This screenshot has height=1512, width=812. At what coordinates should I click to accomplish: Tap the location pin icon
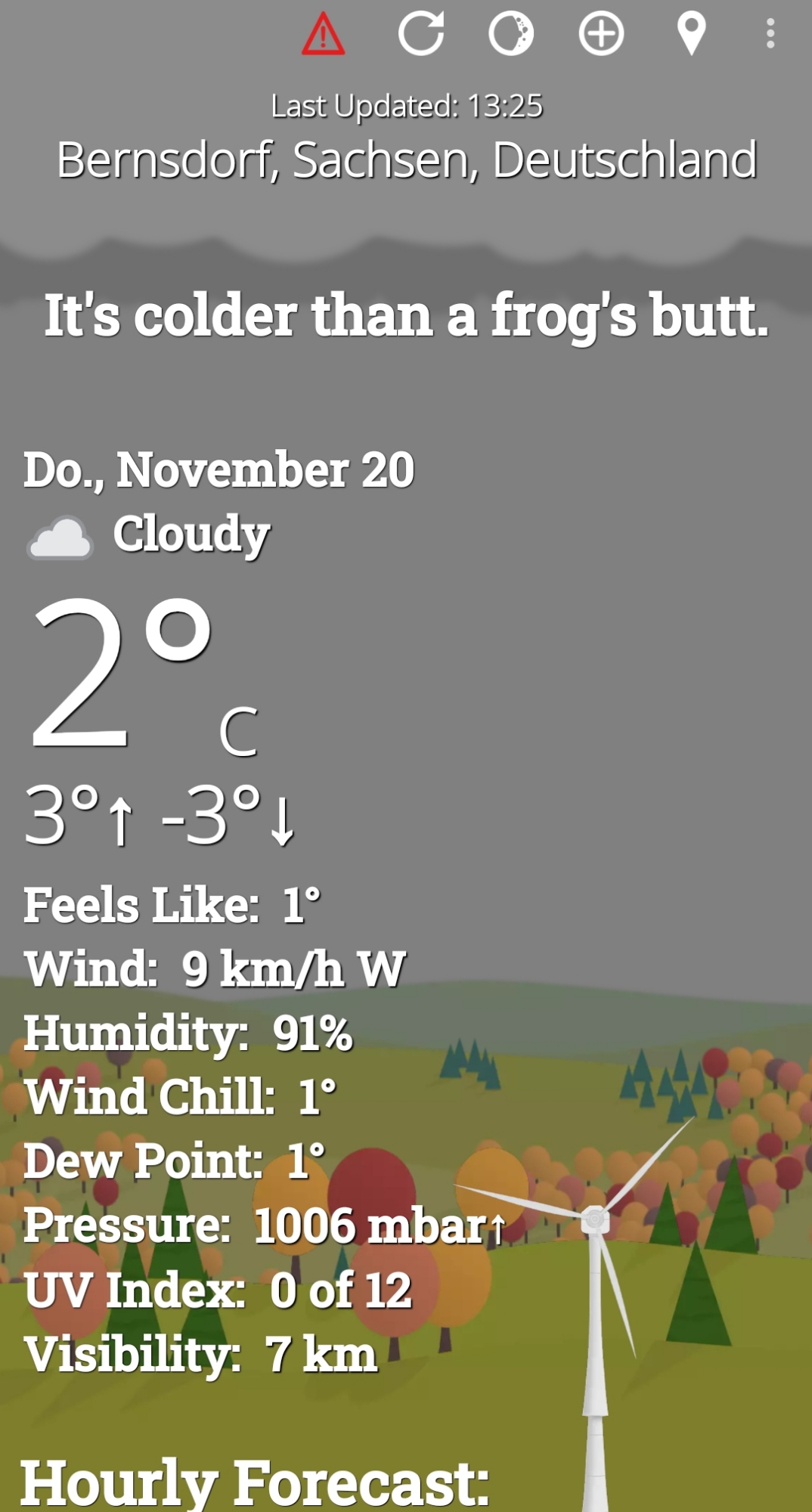pyautogui.click(x=691, y=33)
